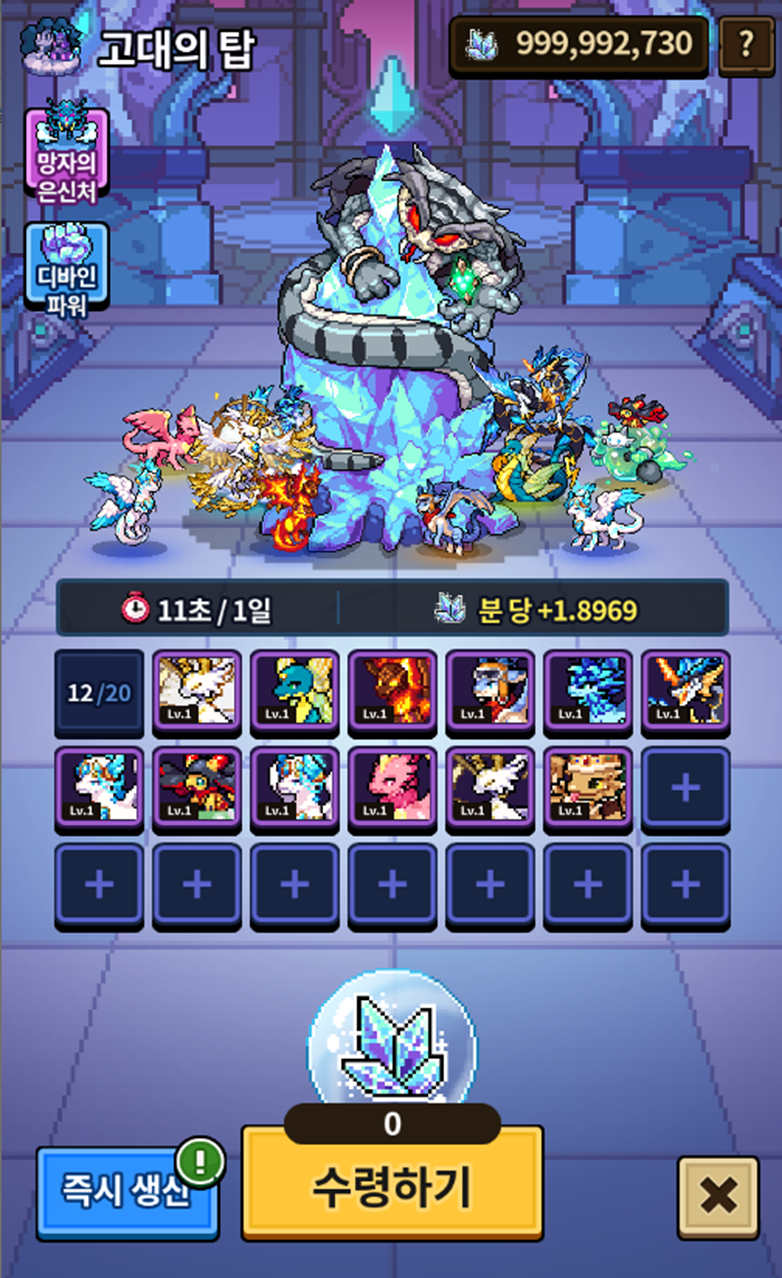The image size is (782, 1278).
Task: Select the fire lava dragon slot
Action: [392, 690]
